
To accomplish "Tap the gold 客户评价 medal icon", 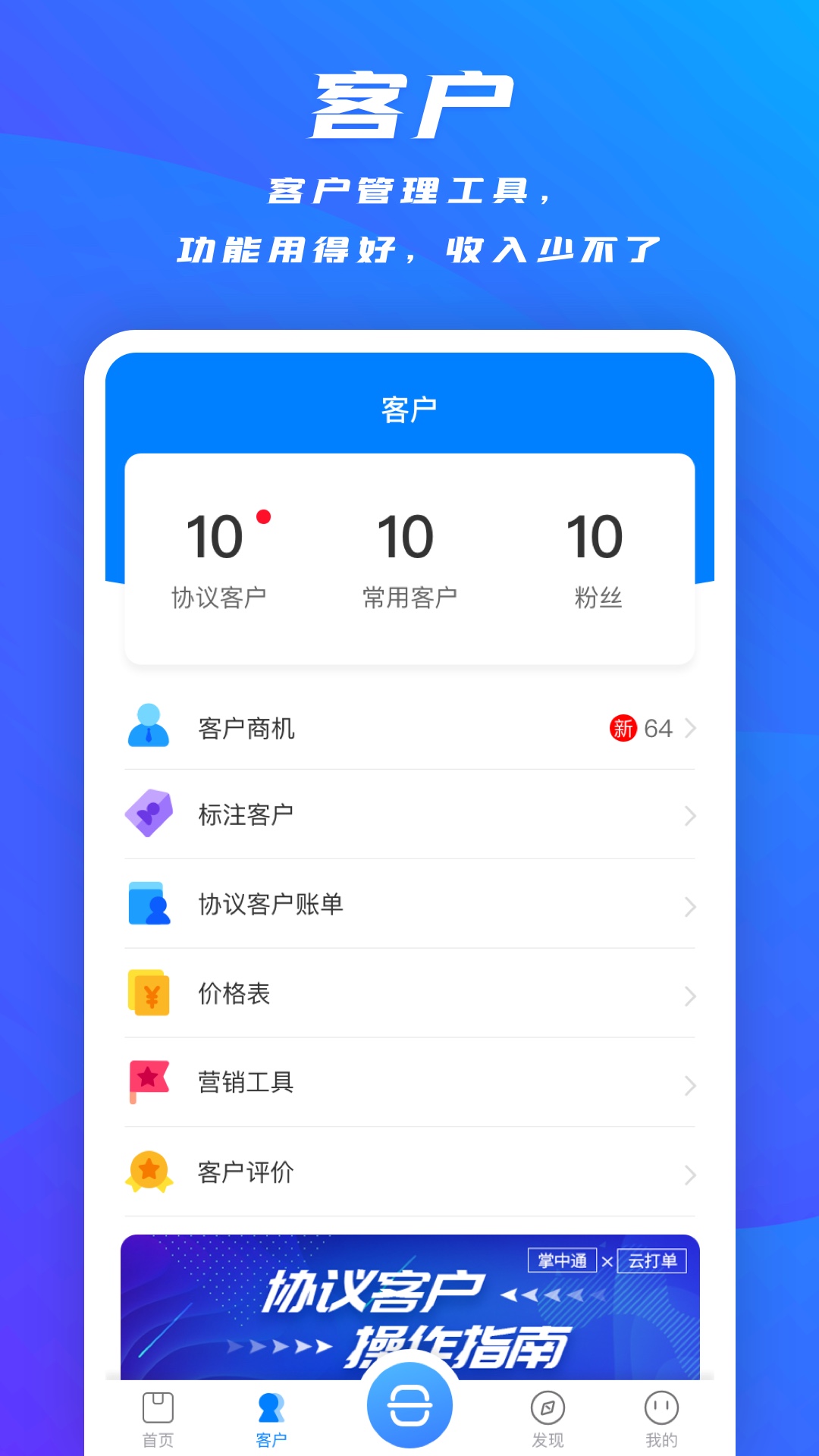I will pyautogui.click(x=149, y=1172).
